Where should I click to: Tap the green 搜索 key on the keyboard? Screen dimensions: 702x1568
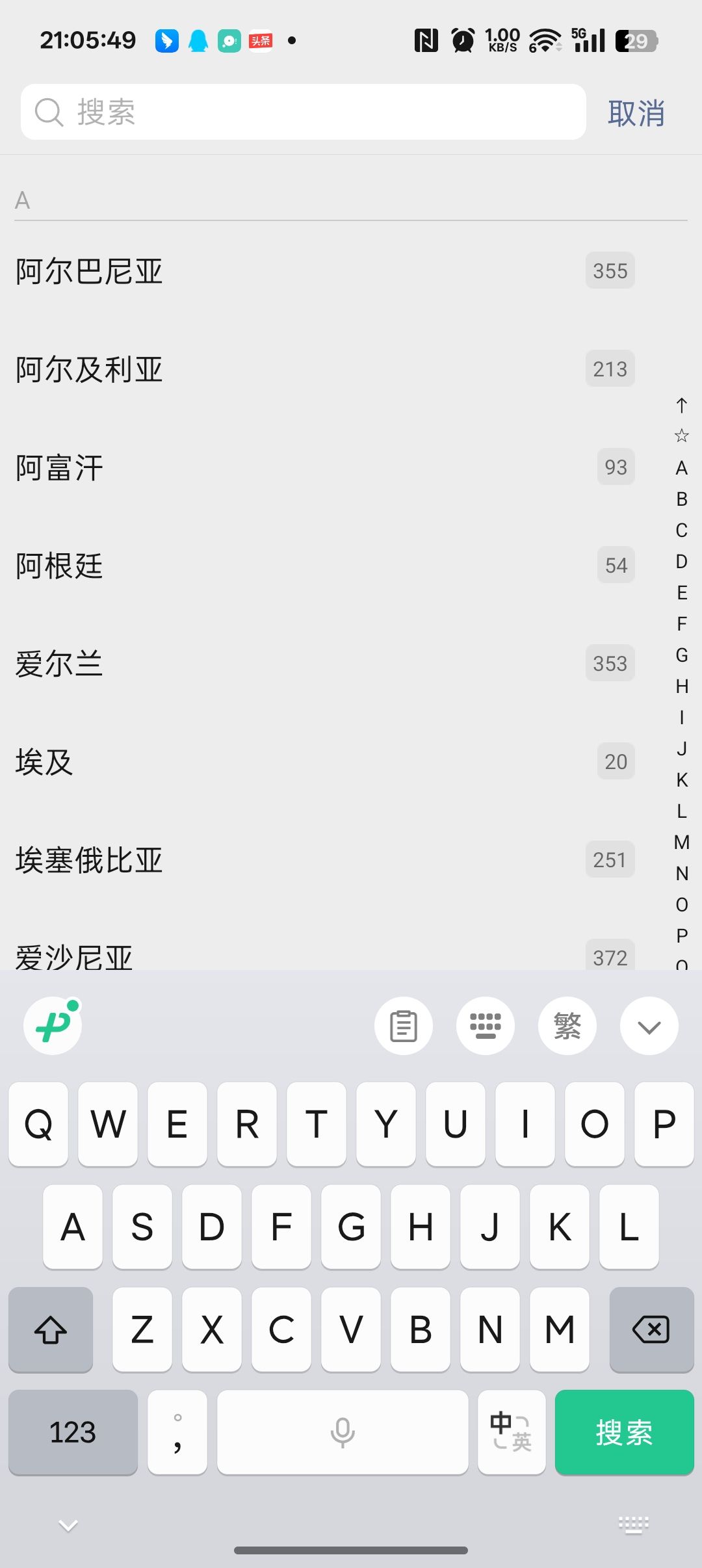click(624, 1432)
